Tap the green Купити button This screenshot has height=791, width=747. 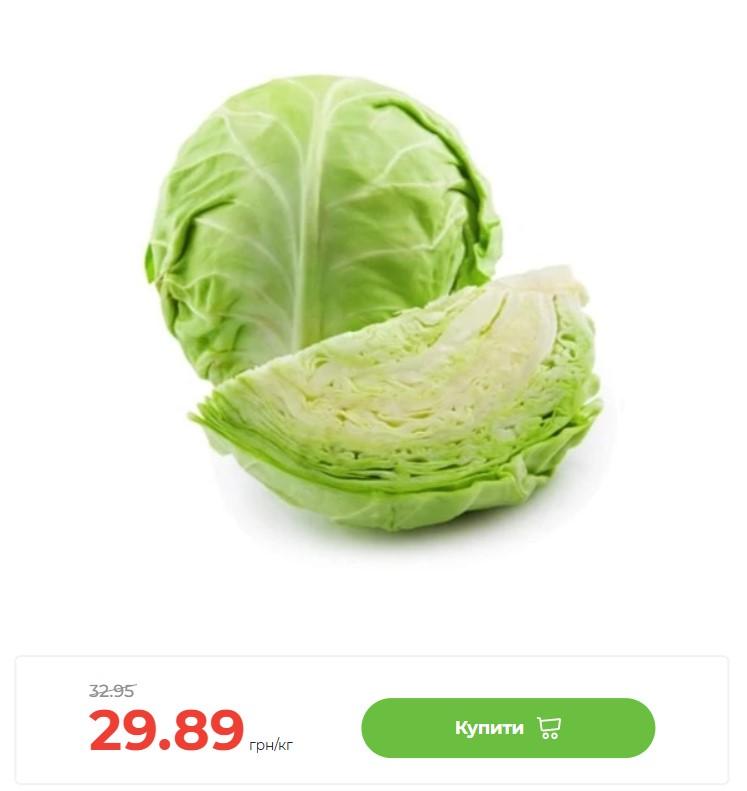(507, 728)
